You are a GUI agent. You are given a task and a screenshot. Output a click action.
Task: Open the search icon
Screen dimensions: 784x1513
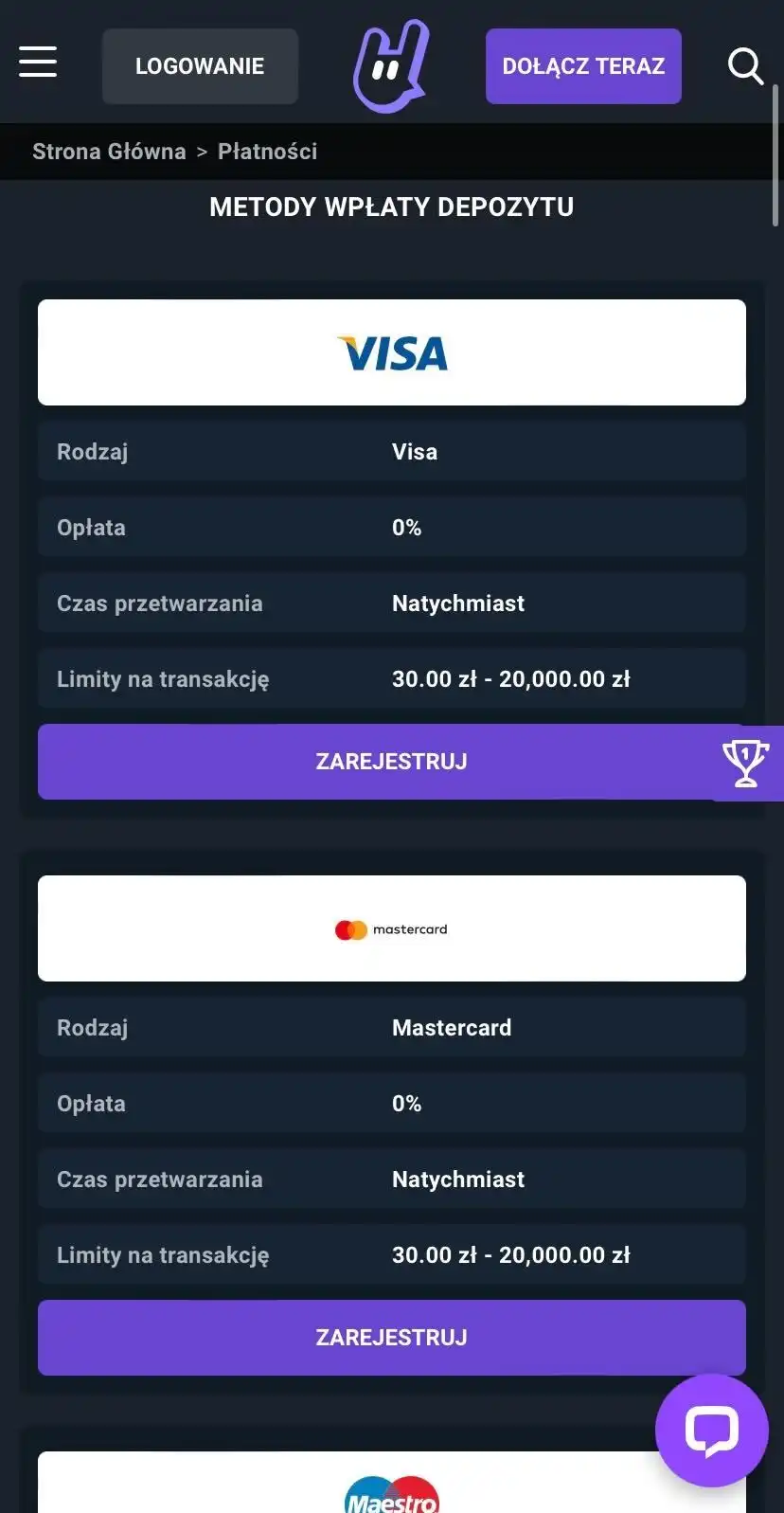[x=745, y=66]
